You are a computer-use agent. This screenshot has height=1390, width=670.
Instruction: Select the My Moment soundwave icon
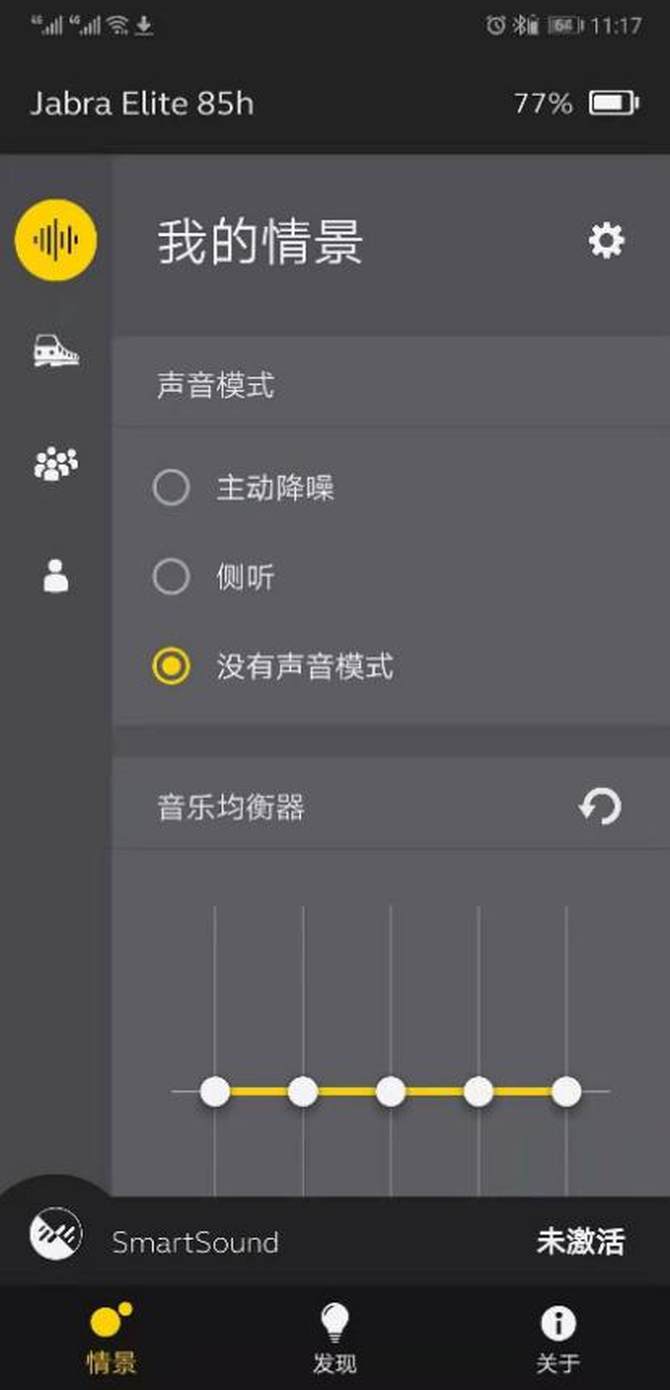click(x=55, y=239)
